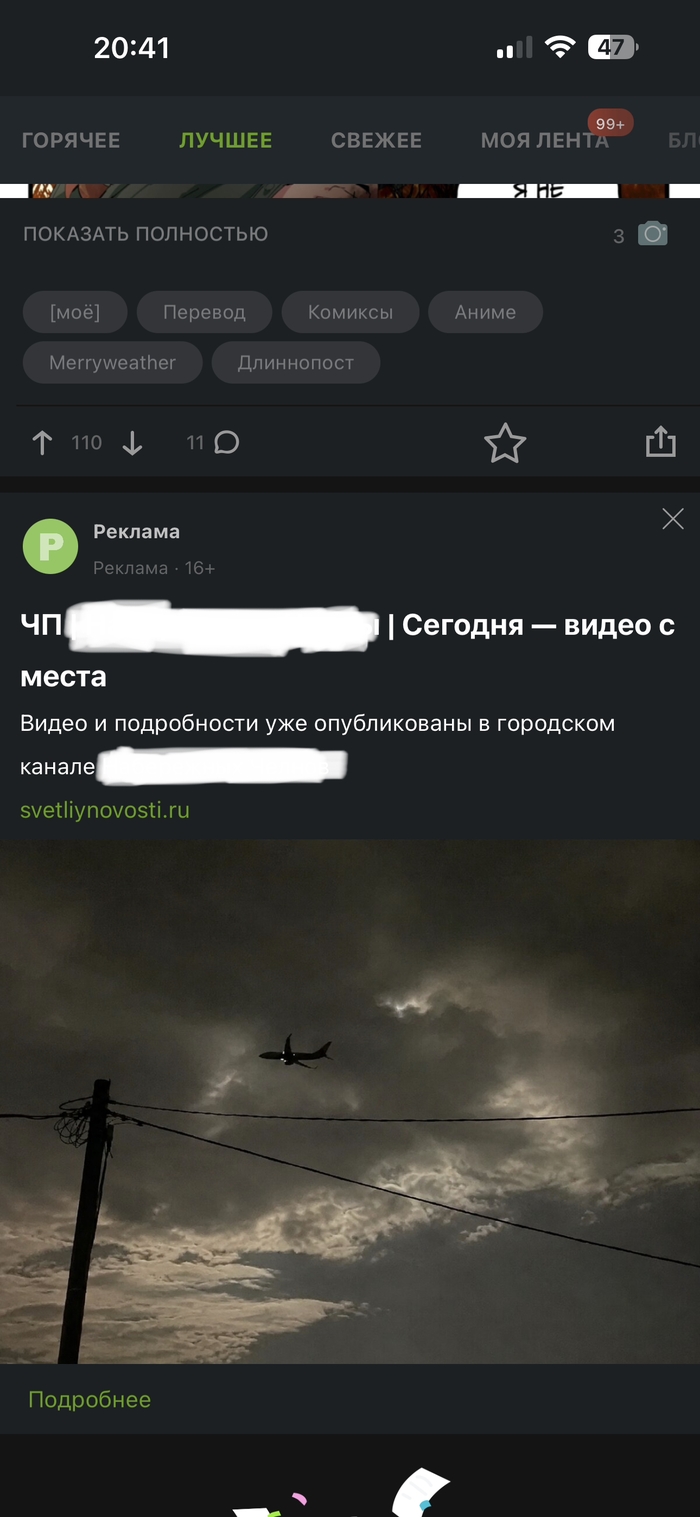Tap the Аниме tag chip
700x1517 pixels.
(485, 312)
